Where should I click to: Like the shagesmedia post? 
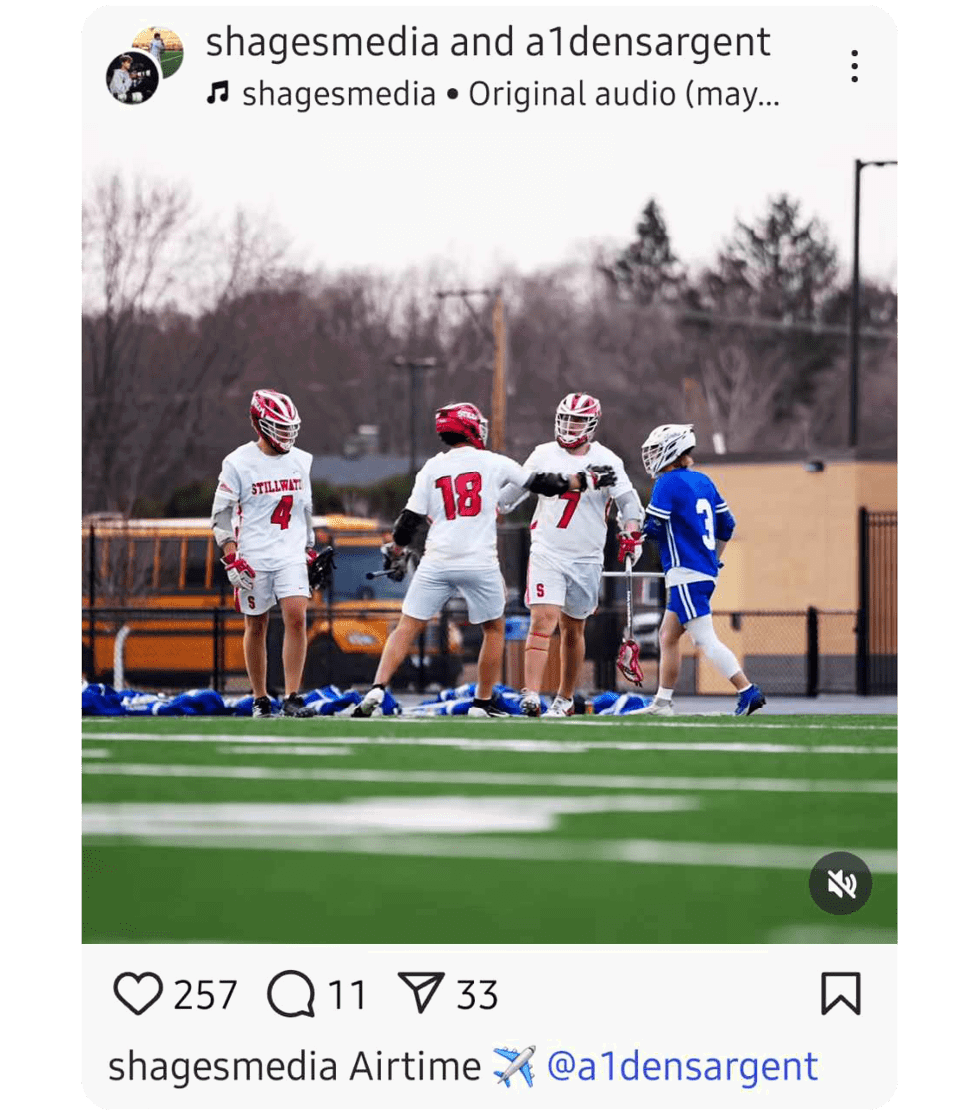point(137,994)
